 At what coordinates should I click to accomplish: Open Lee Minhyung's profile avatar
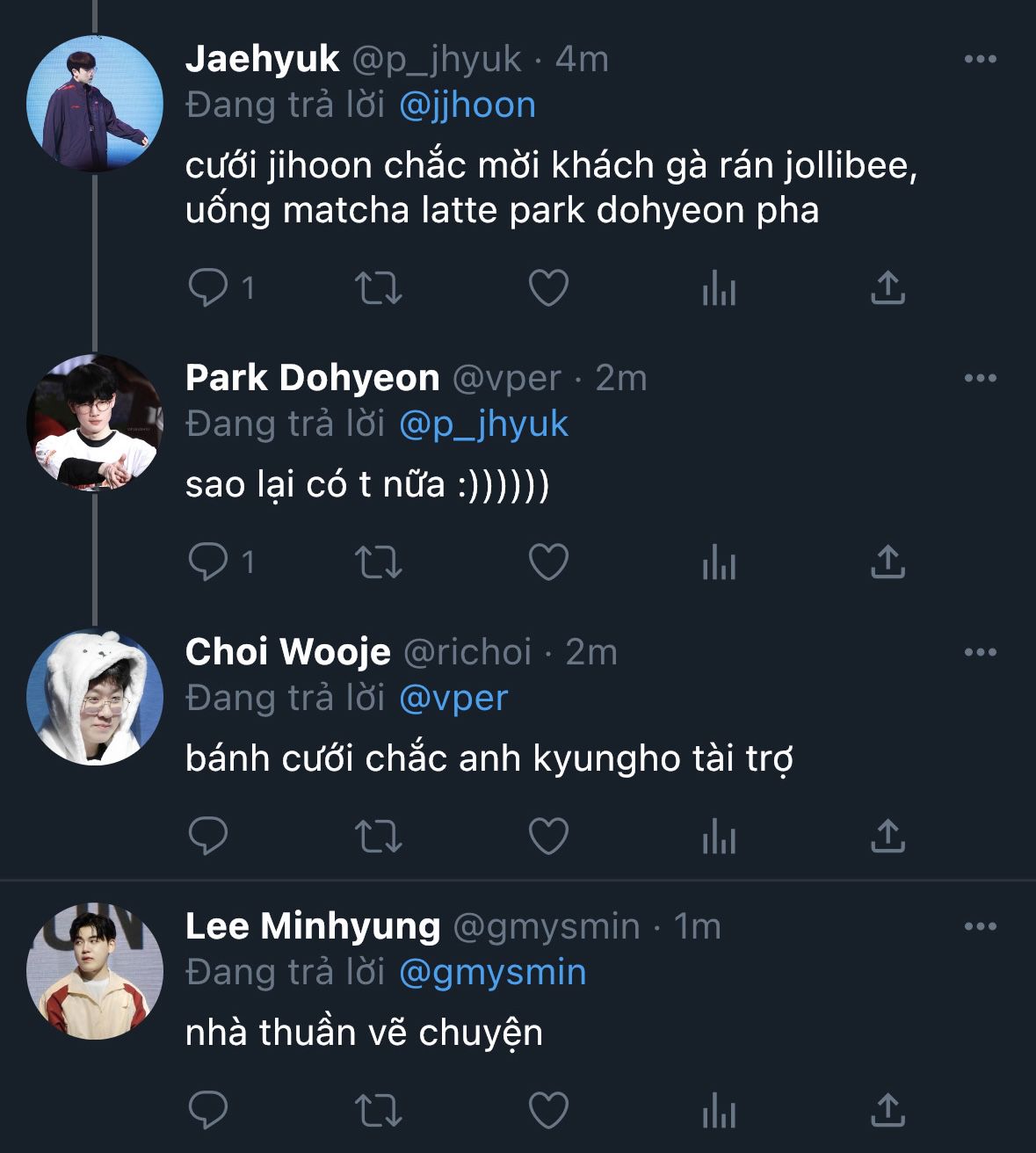tap(95, 971)
